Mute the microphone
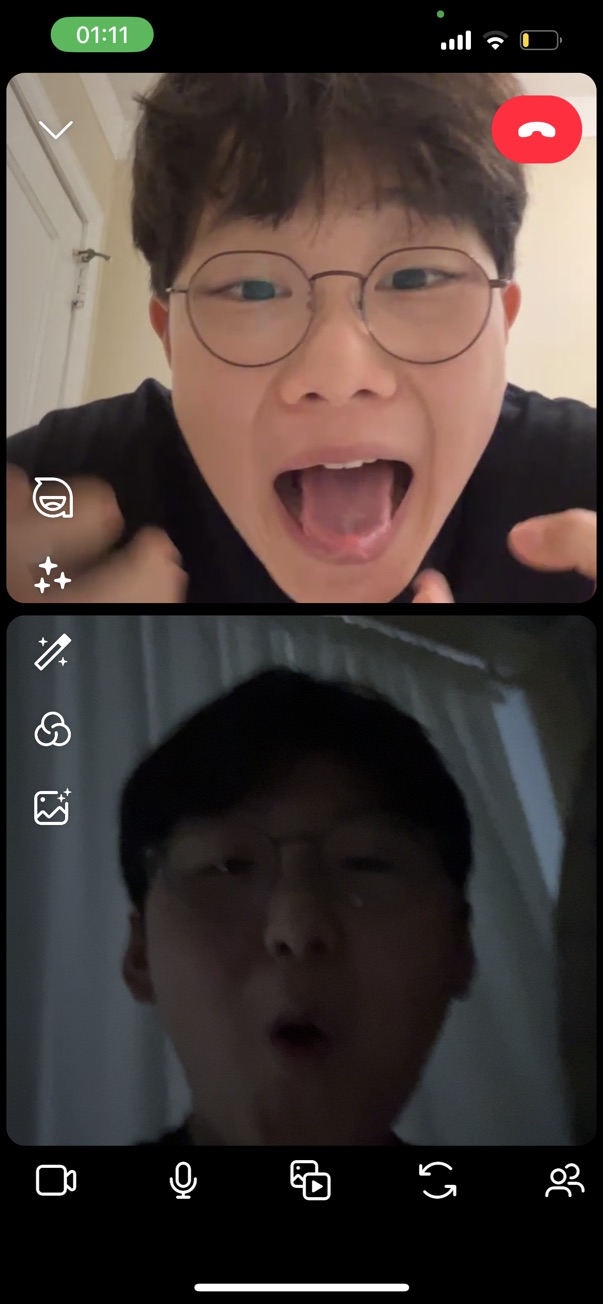Screen dimensions: 603x1304 point(182,1181)
